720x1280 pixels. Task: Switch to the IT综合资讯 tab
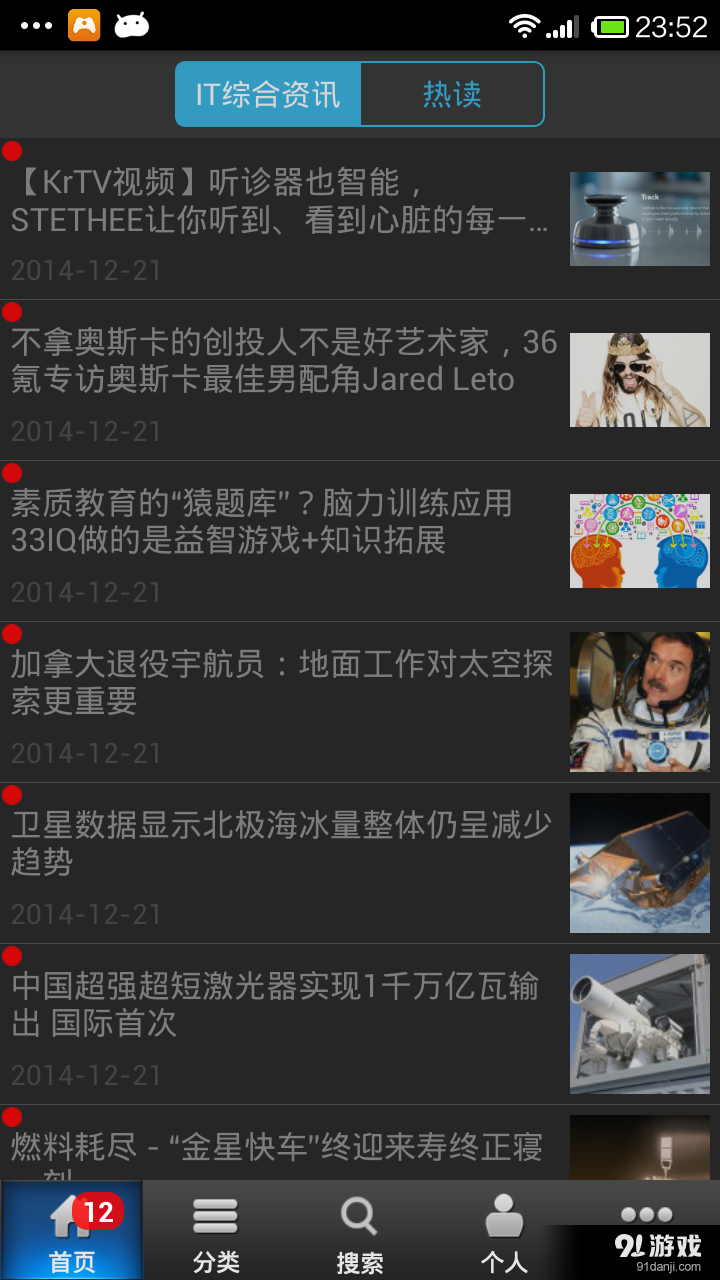(268, 95)
